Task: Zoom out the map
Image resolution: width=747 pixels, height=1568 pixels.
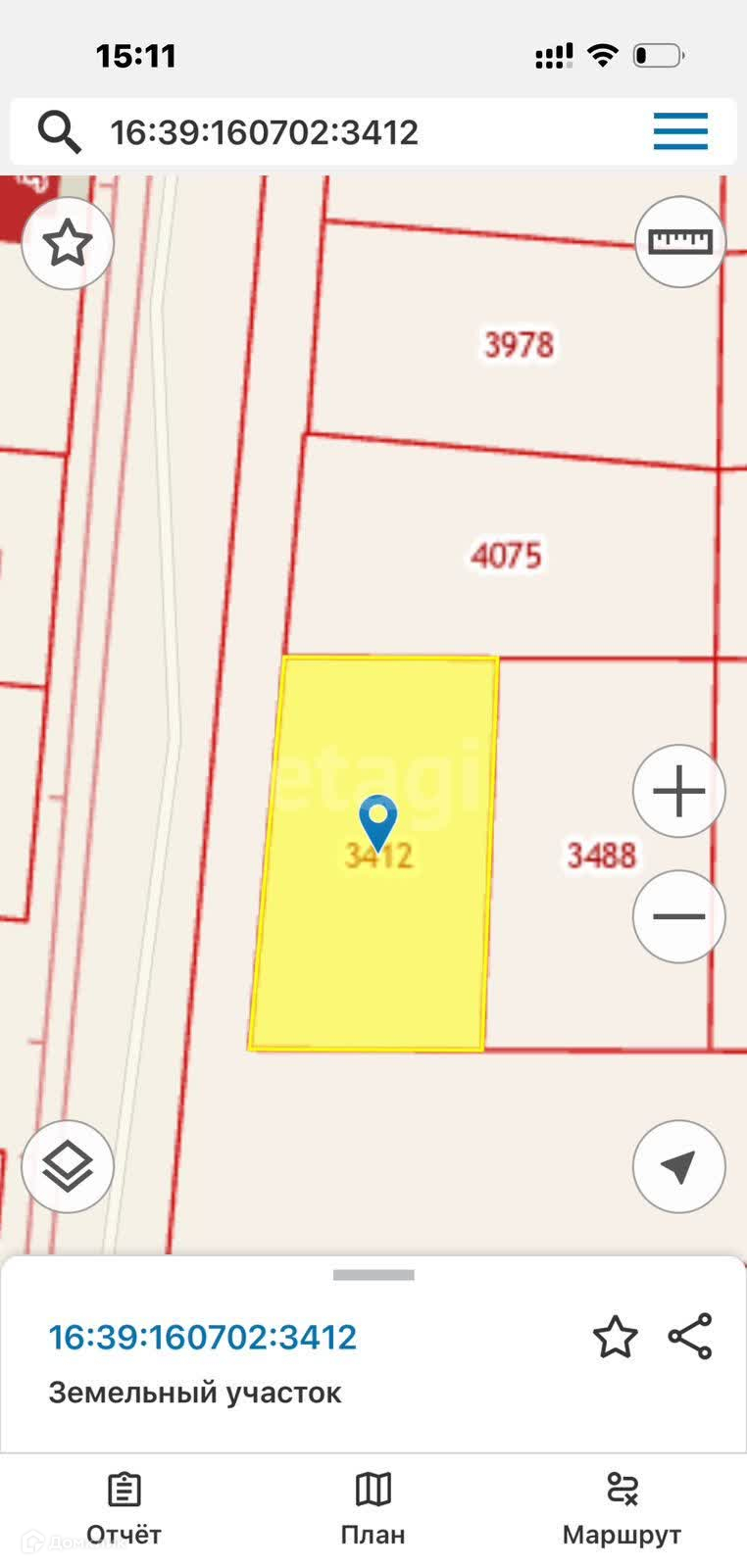Action: [678, 916]
